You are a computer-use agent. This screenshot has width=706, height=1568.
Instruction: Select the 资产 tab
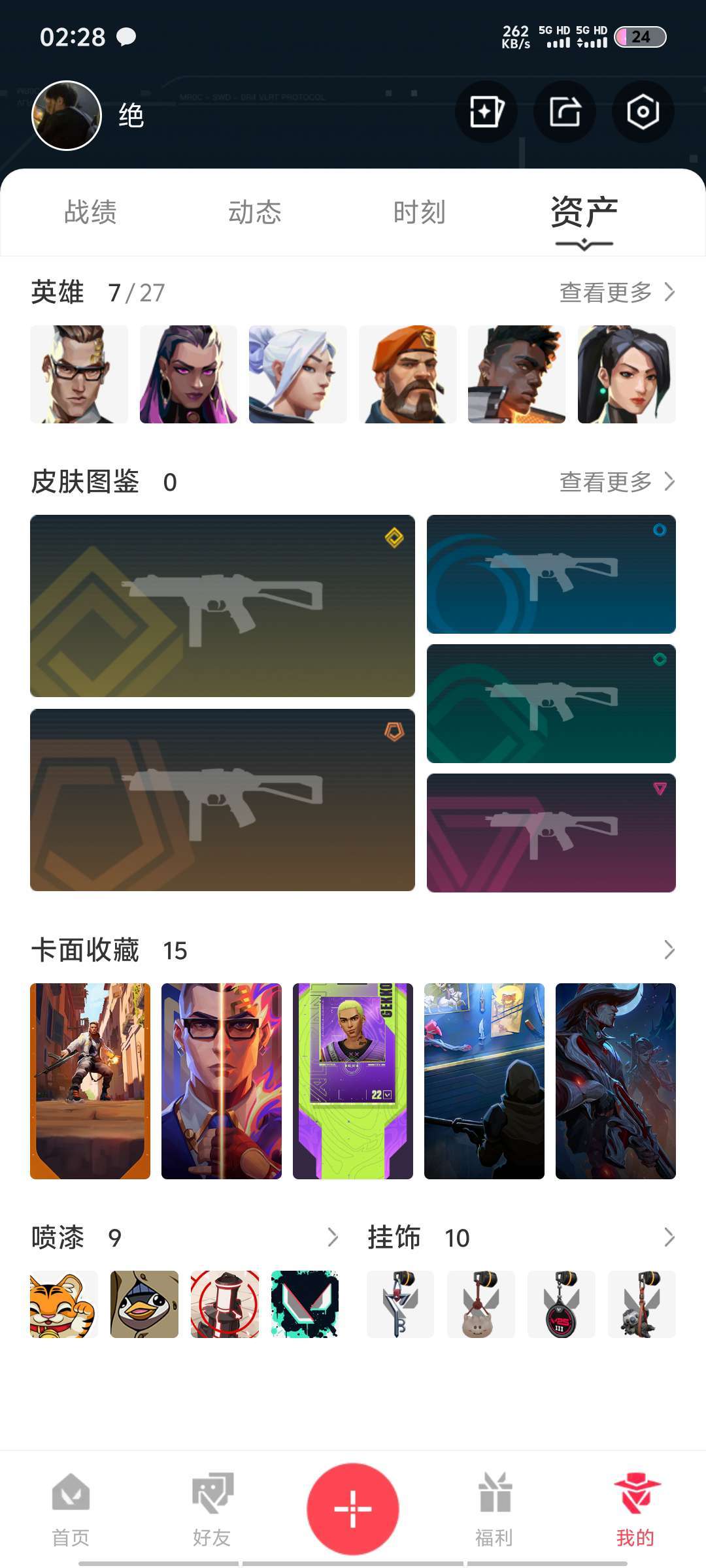click(x=584, y=212)
